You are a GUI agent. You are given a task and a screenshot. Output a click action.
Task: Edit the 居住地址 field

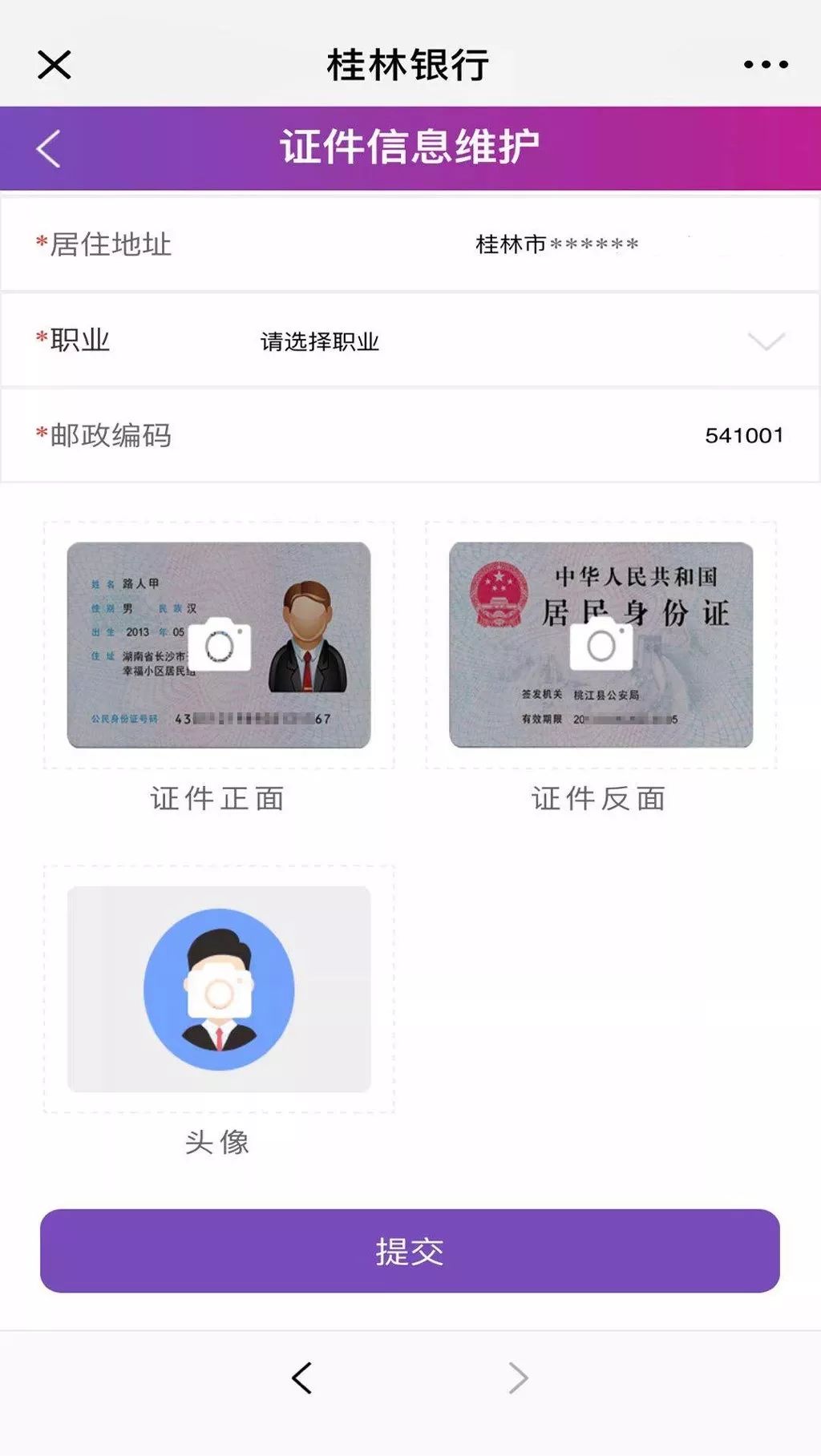[410, 244]
